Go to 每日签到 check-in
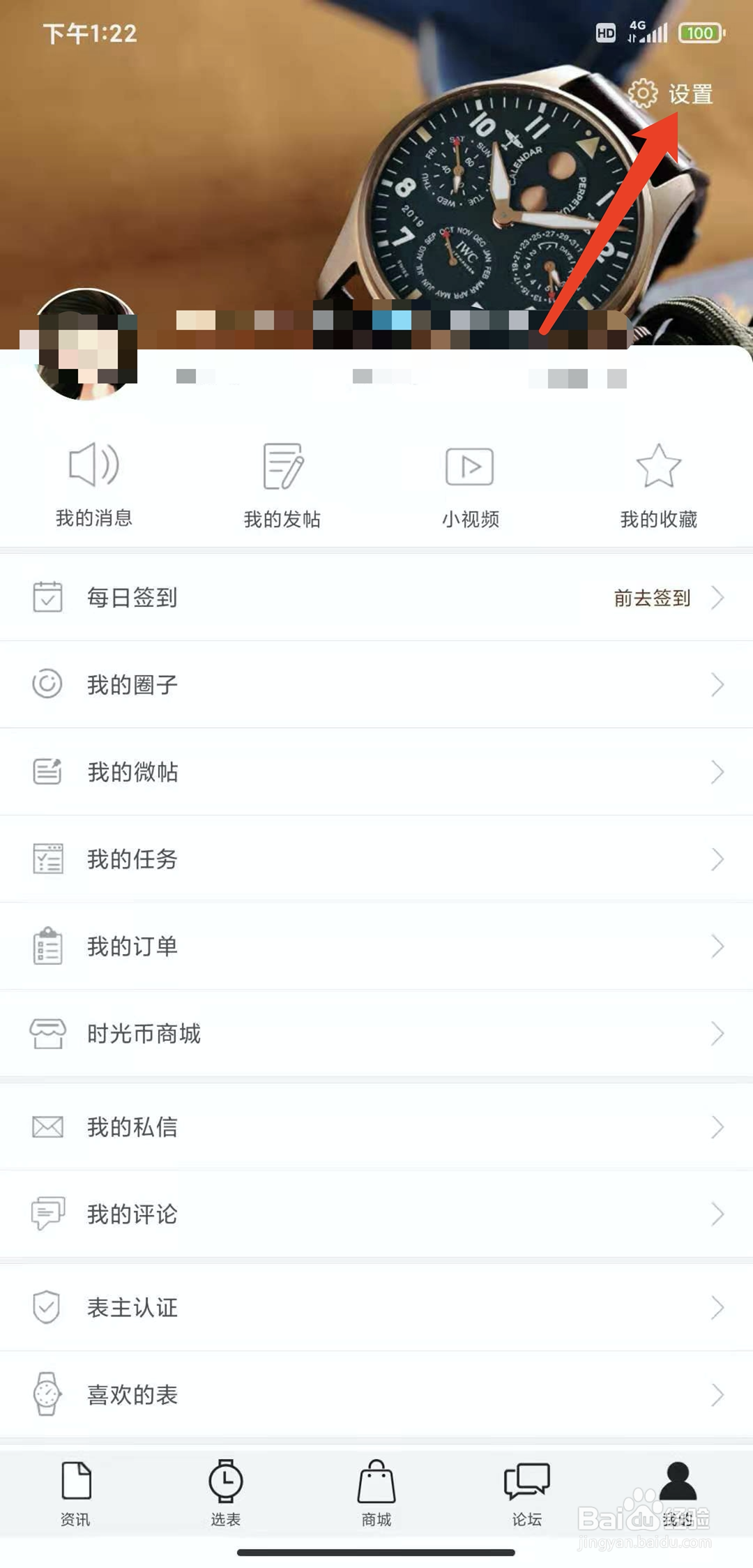 tap(376, 598)
